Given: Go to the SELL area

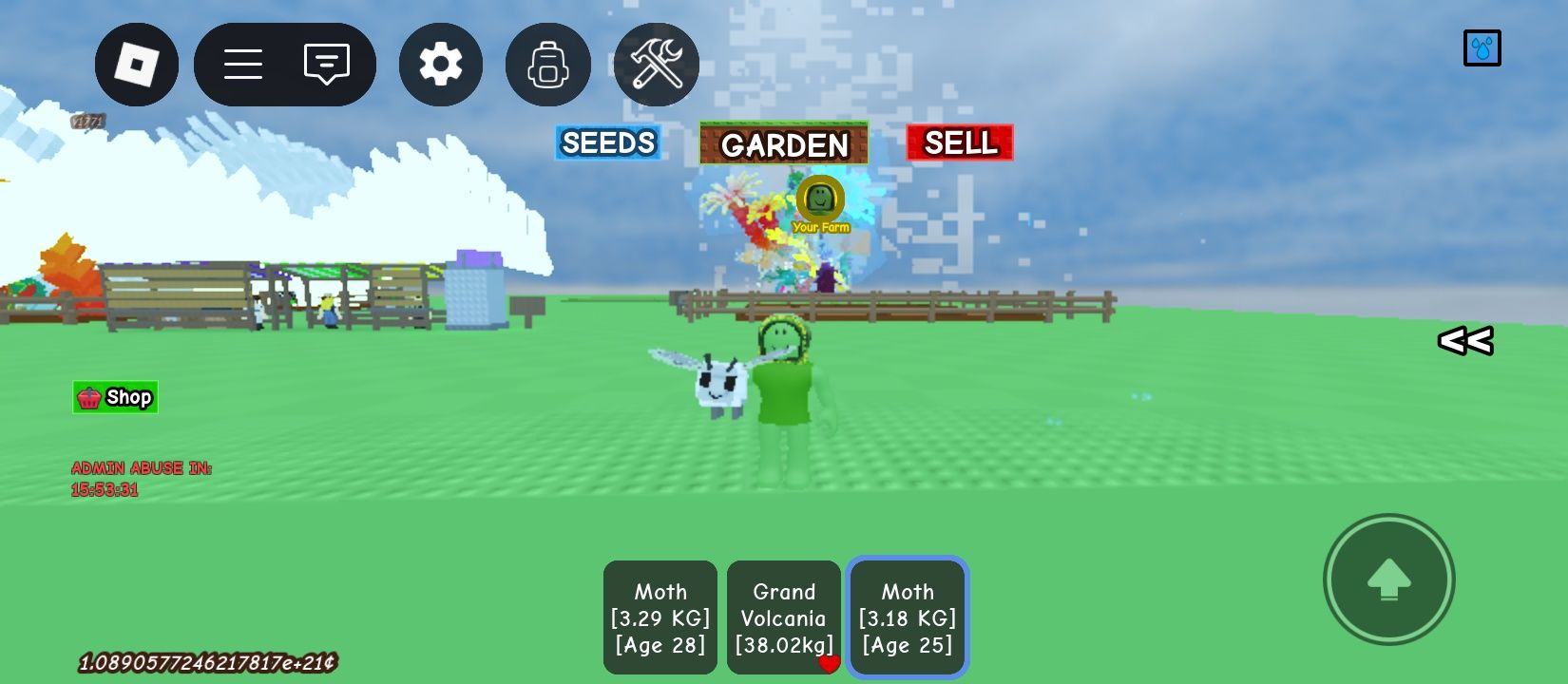Looking at the screenshot, I should [x=960, y=142].
